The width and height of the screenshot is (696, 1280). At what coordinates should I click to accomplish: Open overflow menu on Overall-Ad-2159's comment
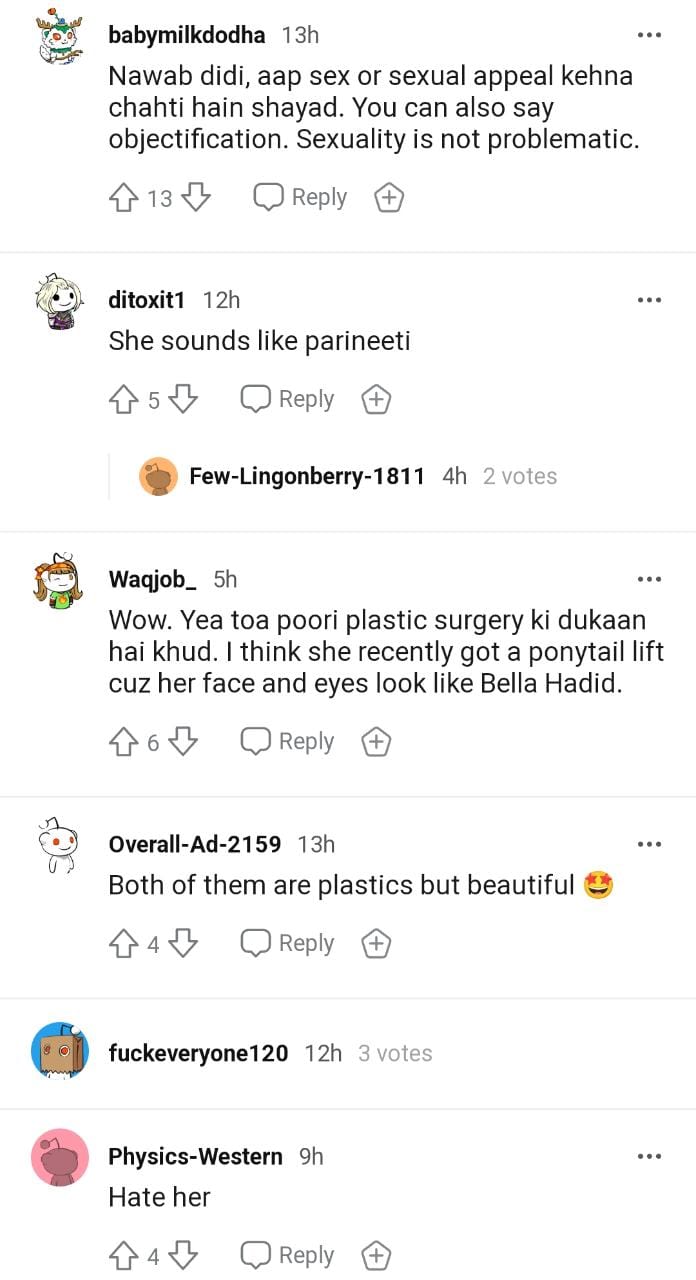click(x=649, y=844)
